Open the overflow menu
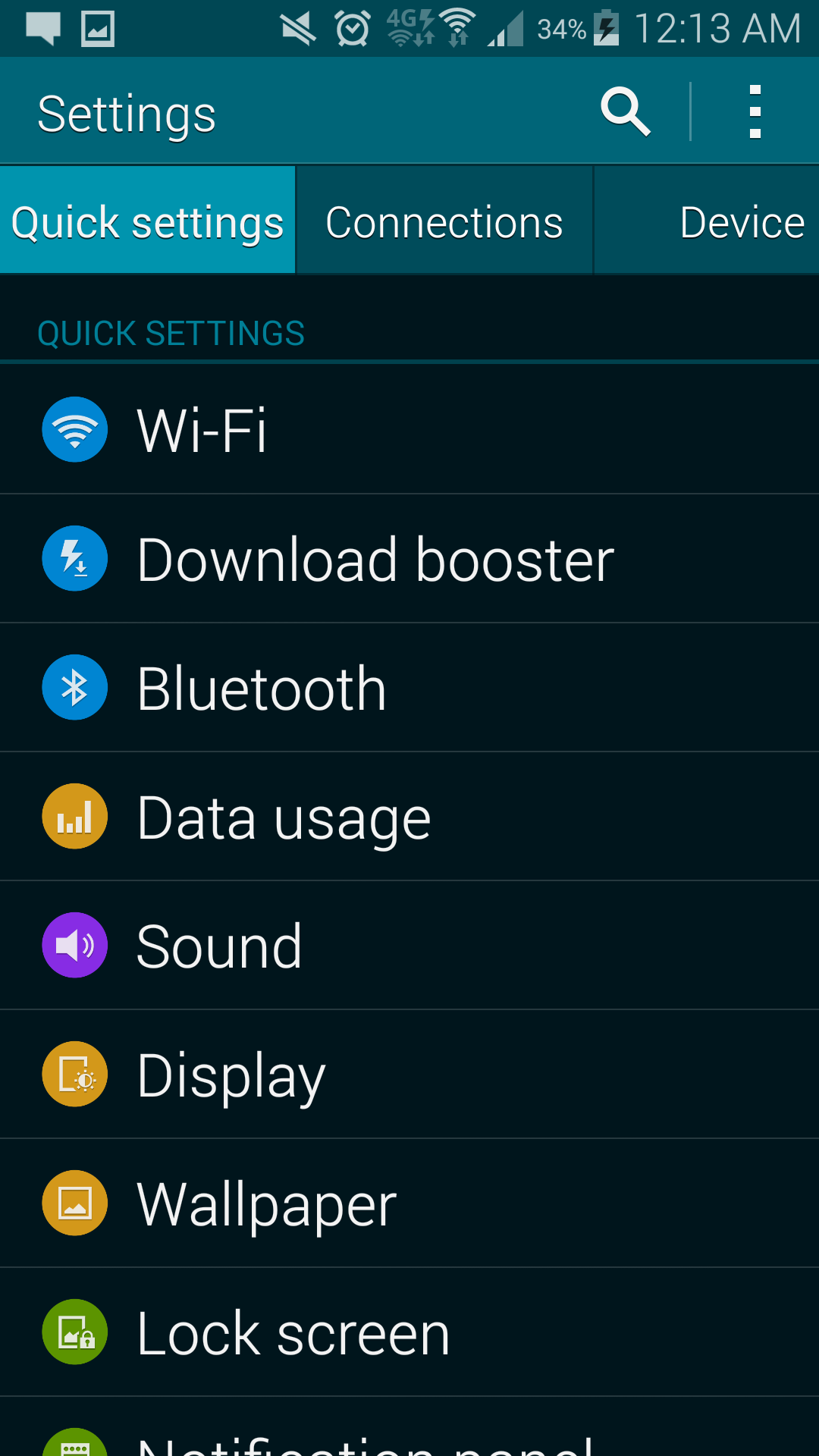This screenshot has width=819, height=1456. [755, 112]
